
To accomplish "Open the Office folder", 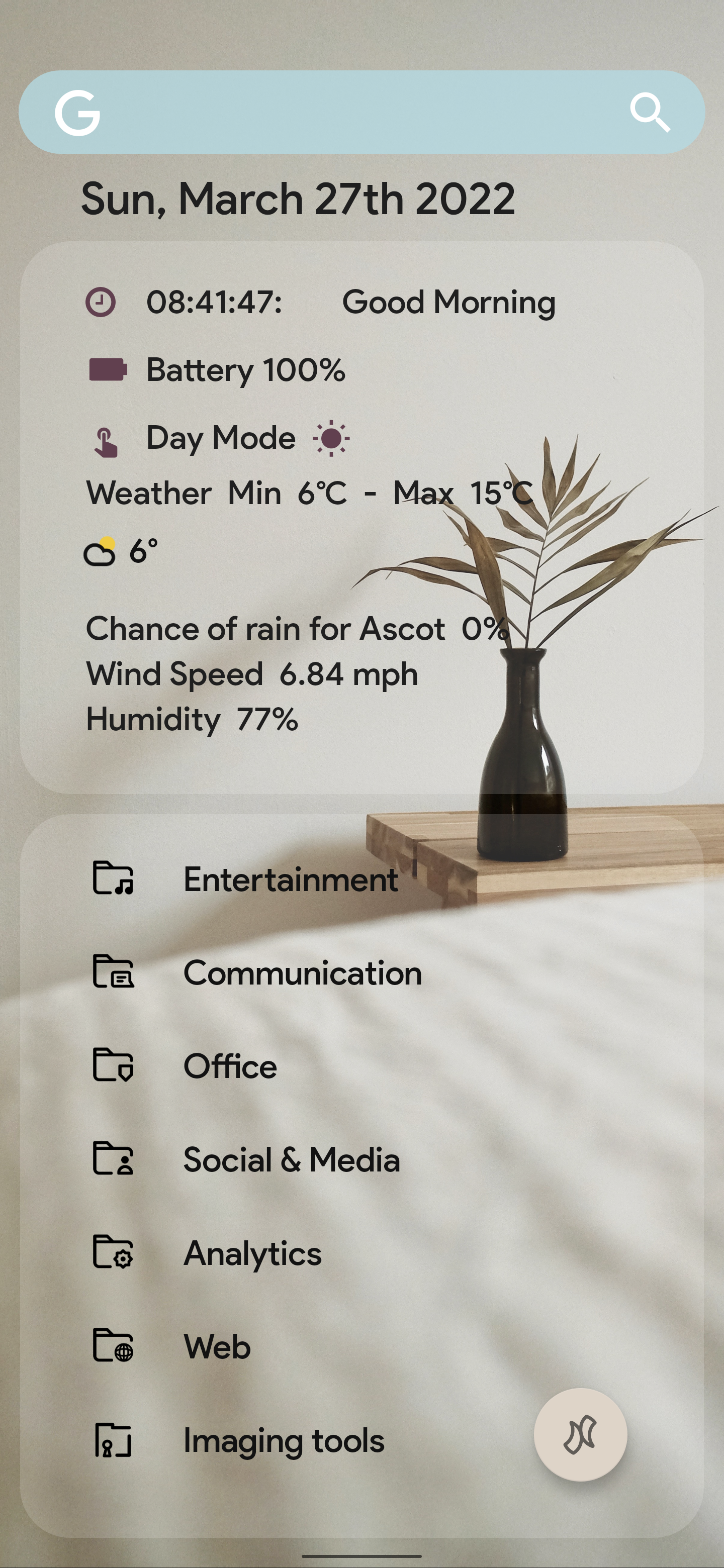I will 230,1066.
